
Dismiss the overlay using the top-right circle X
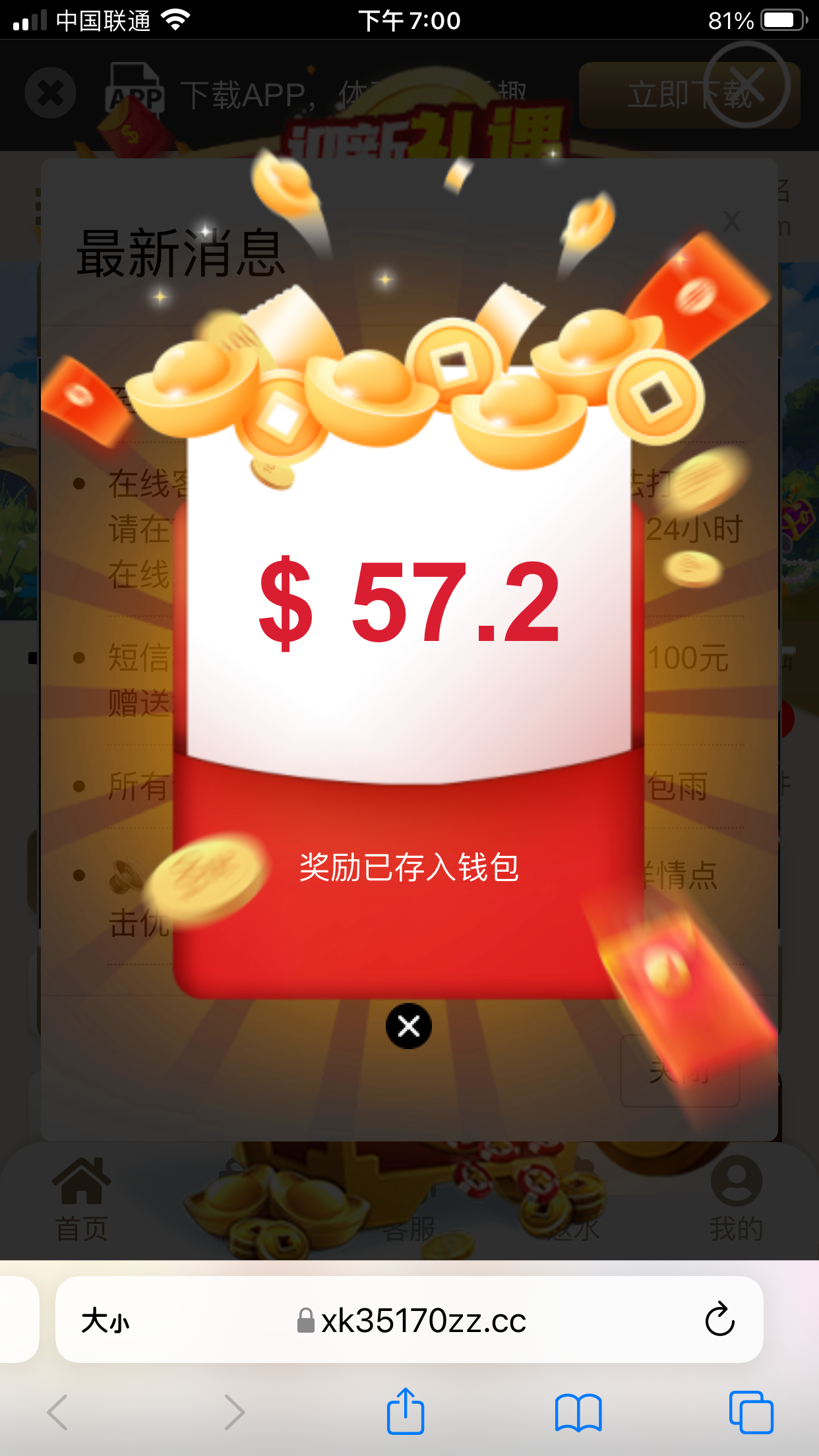click(746, 84)
